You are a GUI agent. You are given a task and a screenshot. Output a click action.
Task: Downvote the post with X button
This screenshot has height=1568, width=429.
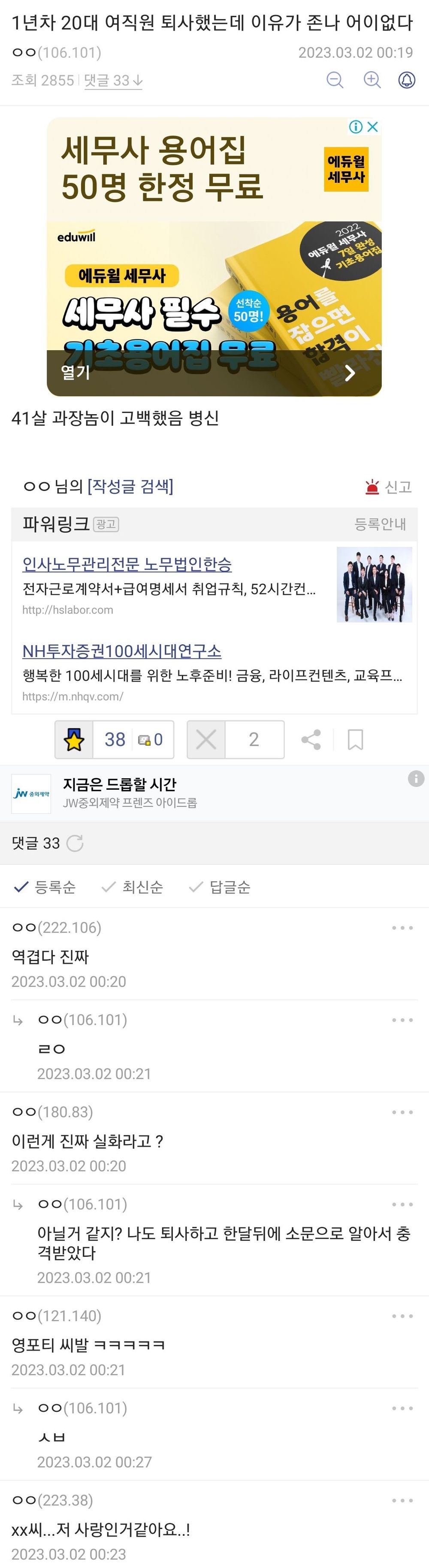206,740
